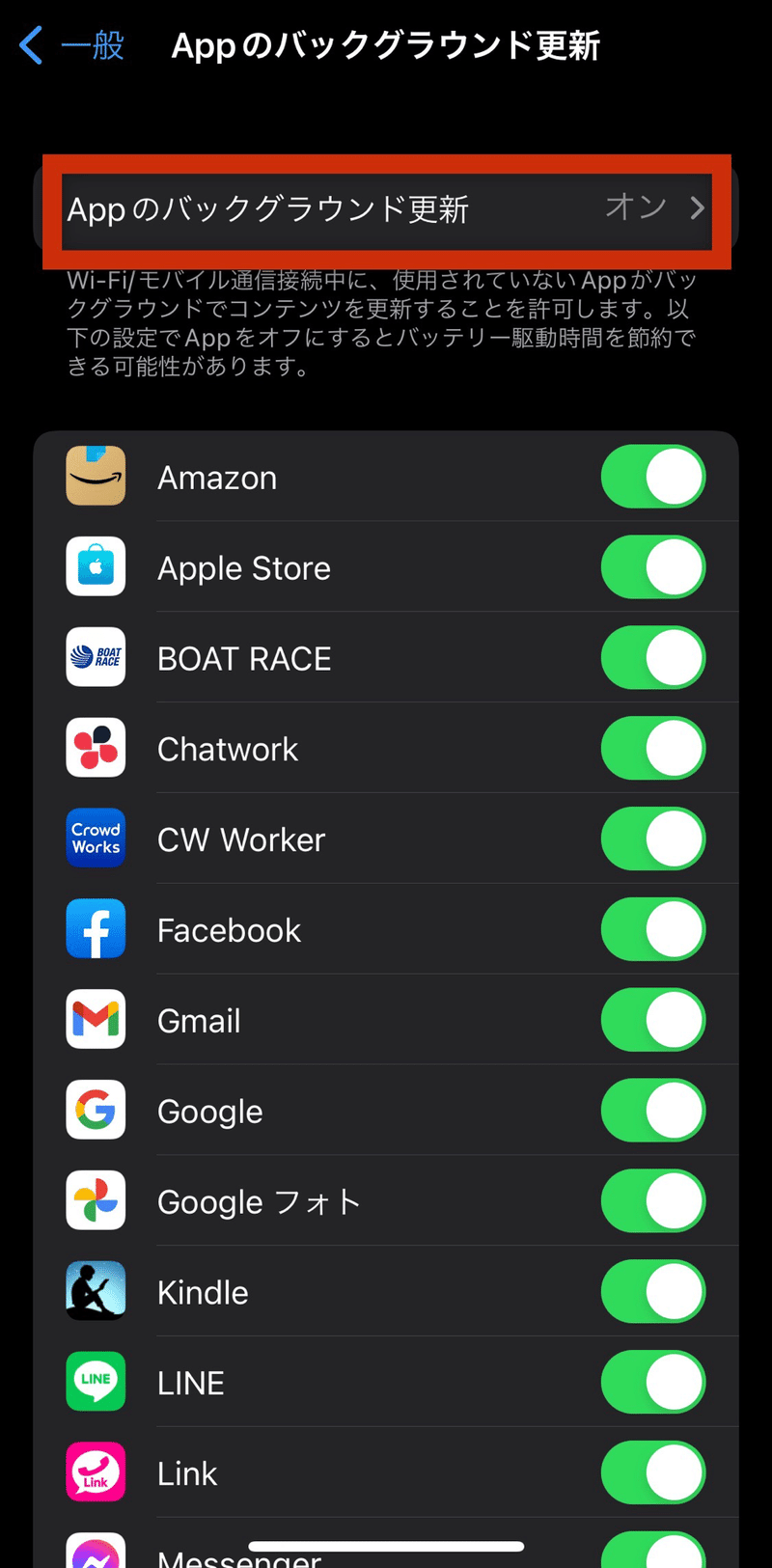Switch off Google フォト background refresh
The image size is (772, 1568).
click(653, 1202)
